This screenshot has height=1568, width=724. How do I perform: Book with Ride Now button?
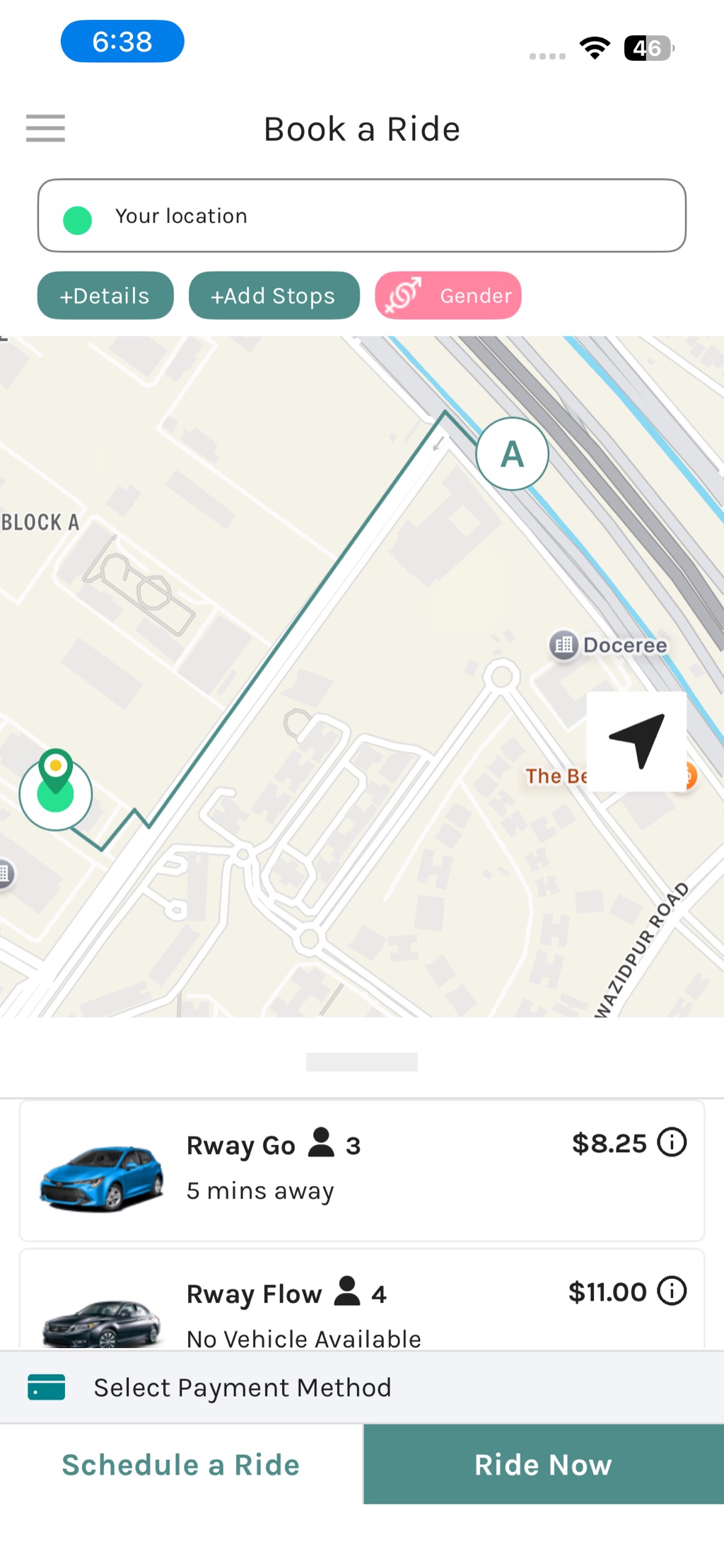pyautogui.click(x=543, y=1465)
